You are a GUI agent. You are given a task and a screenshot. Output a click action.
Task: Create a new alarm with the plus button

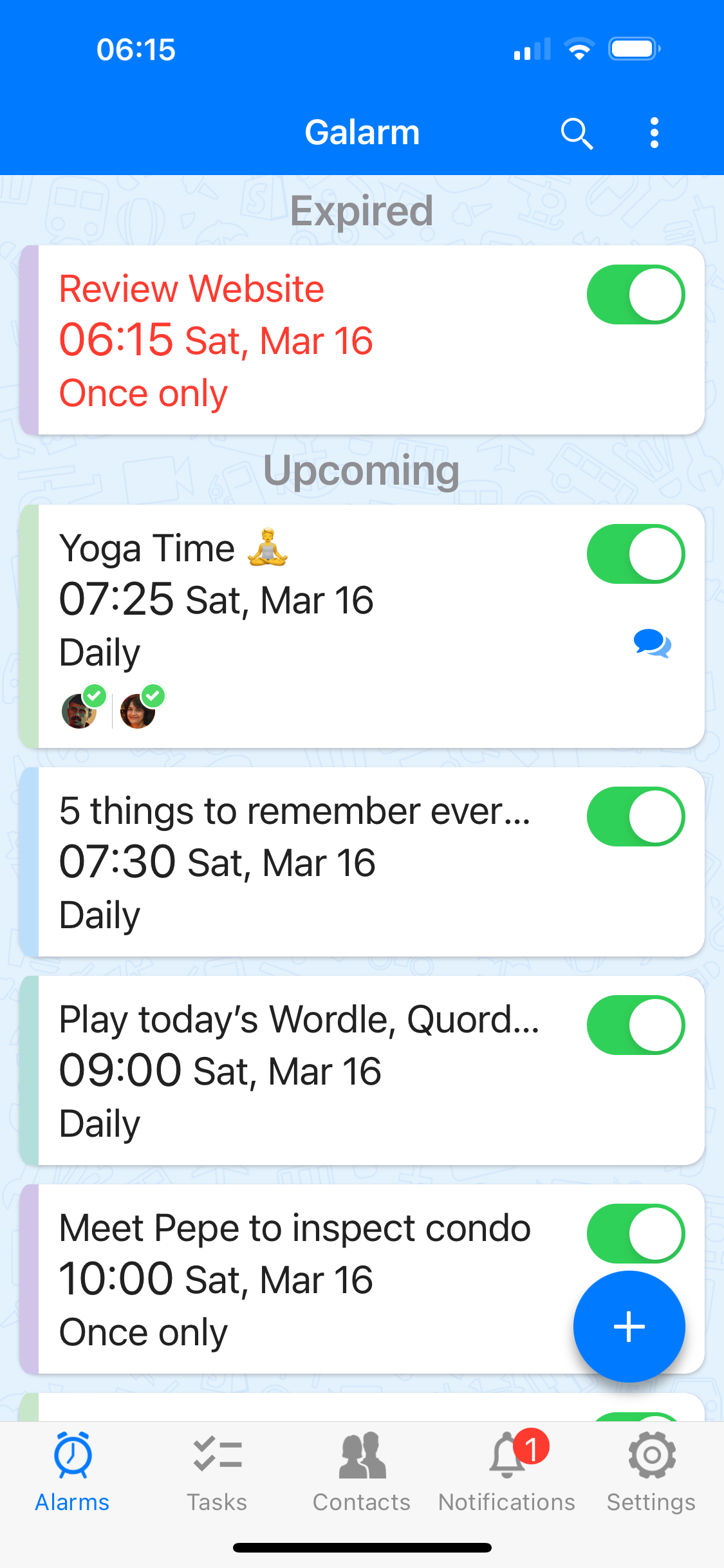coord(629,1325)
